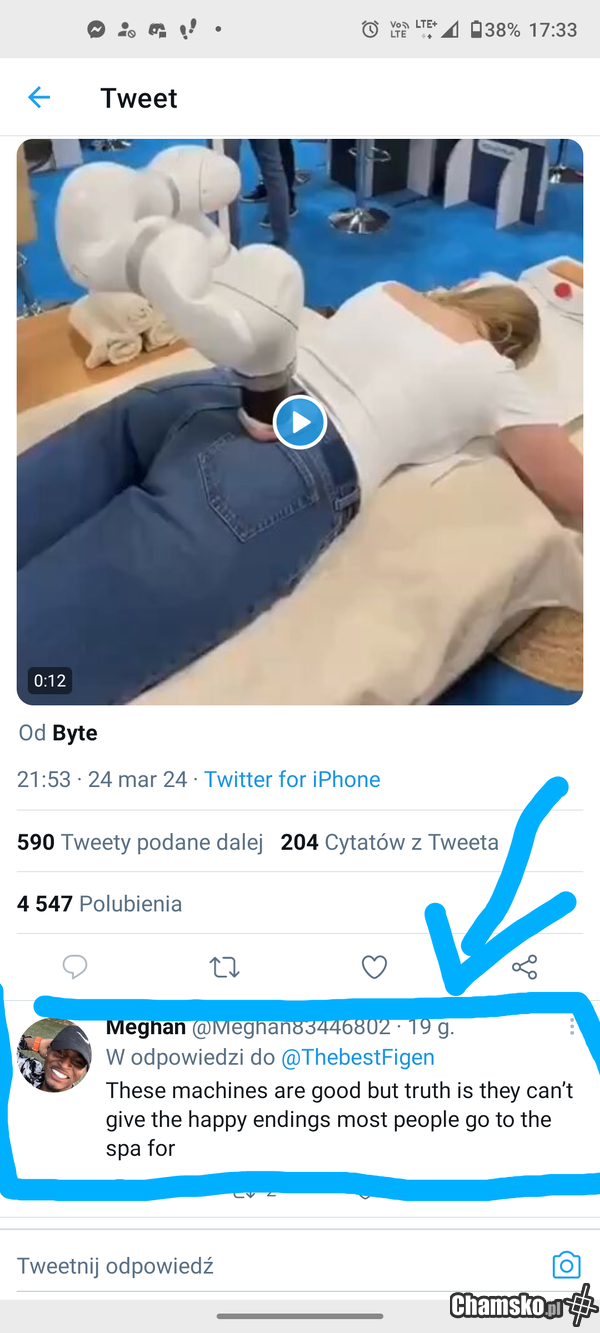Open the 204 Cytatów z Tweeta list
Viewport: 600px width, 1333px height.
coord(389,842)
